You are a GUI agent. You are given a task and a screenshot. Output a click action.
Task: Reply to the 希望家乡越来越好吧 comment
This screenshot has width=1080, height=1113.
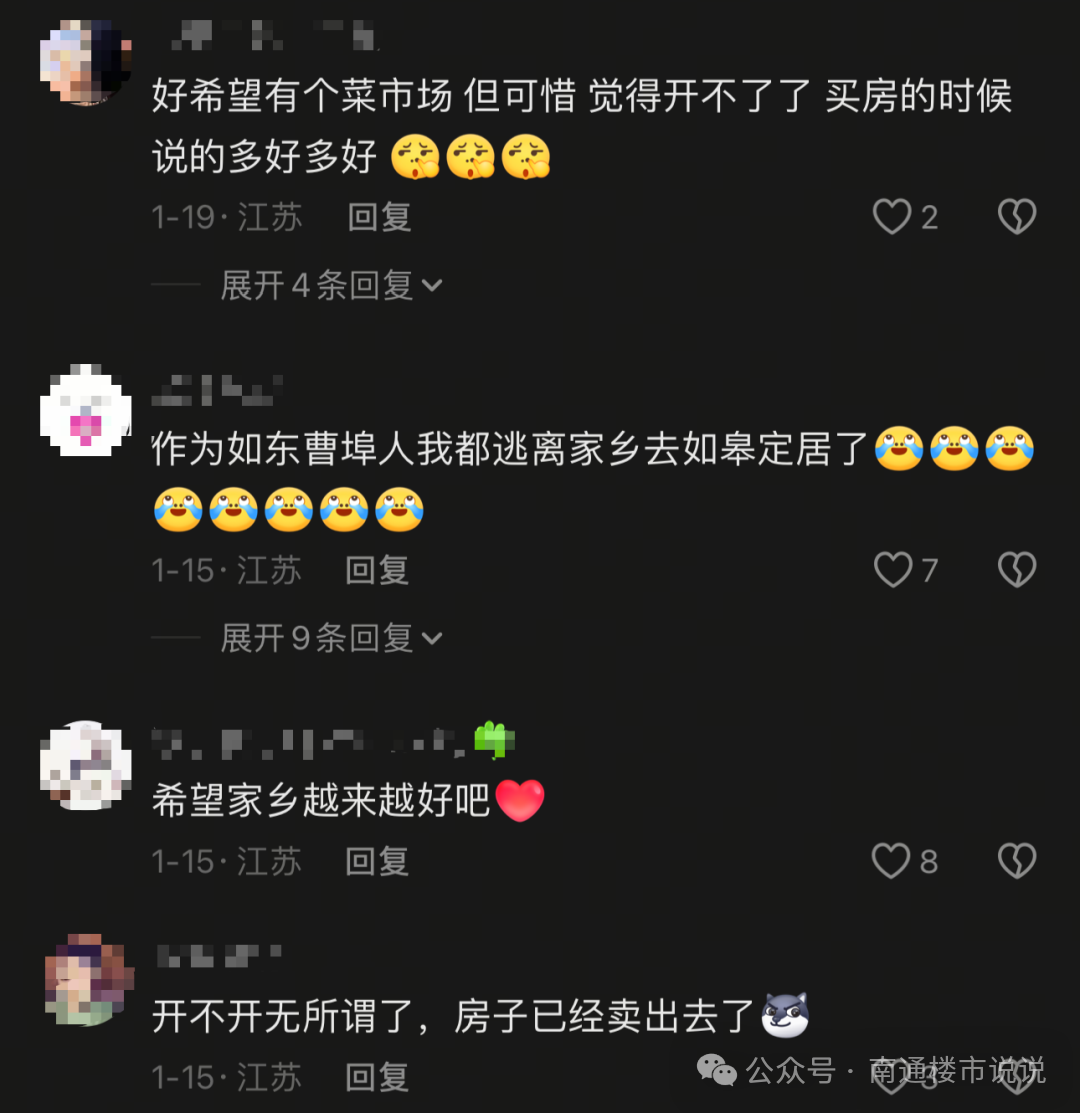377,861
